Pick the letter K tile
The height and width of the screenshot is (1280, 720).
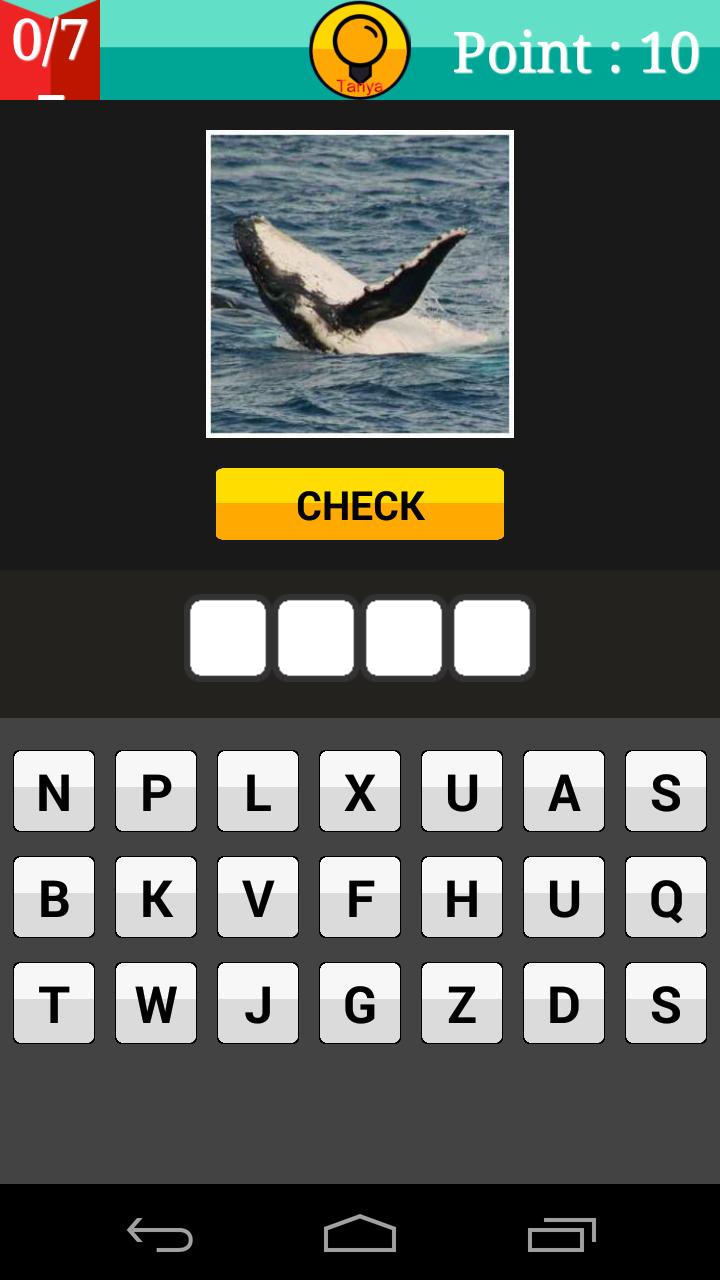(x=156, y=897)
